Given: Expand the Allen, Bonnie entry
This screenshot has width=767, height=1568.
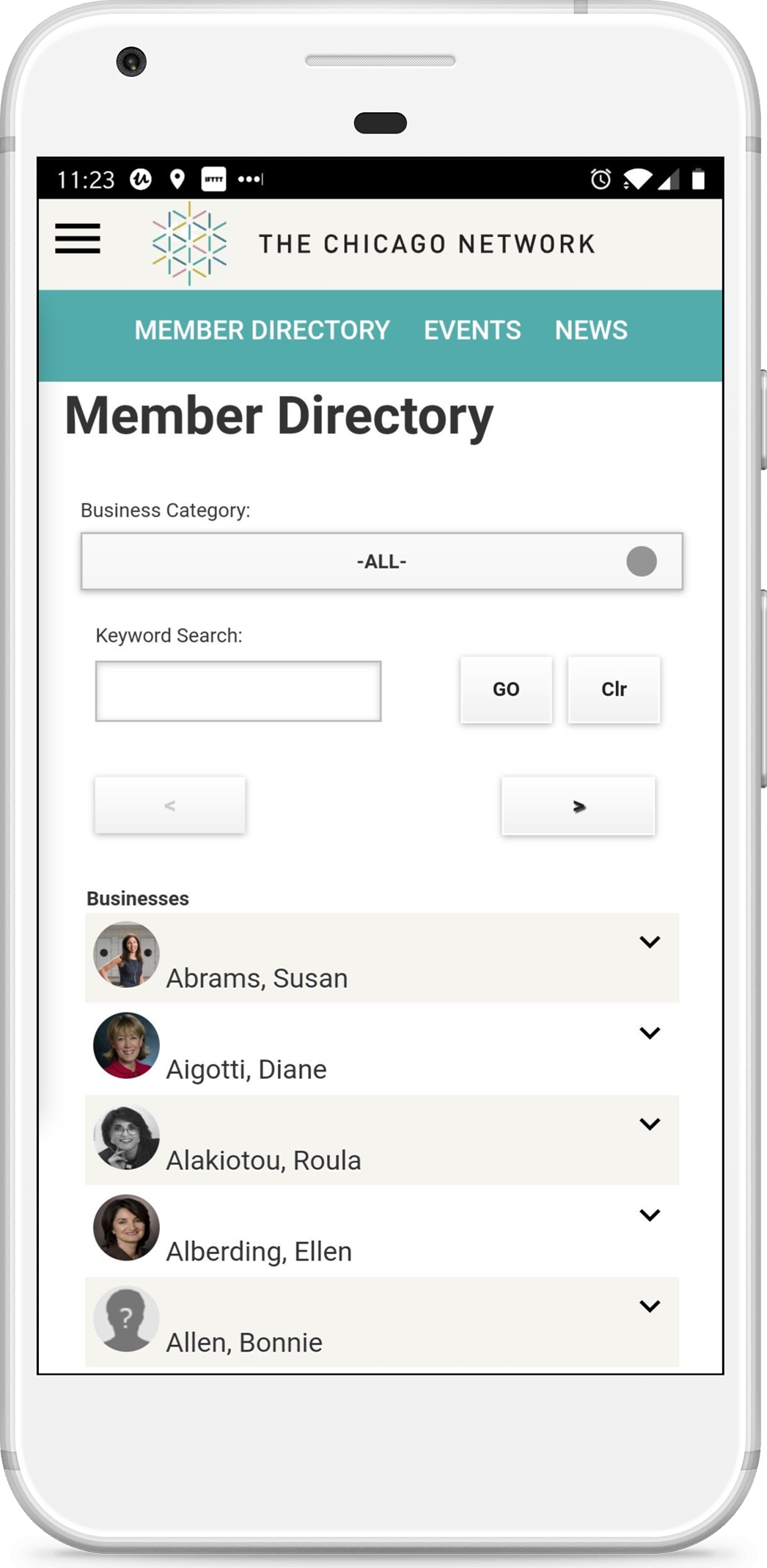Looking at the screenshot, I should pyautogui.click(x=650, y=1305).
